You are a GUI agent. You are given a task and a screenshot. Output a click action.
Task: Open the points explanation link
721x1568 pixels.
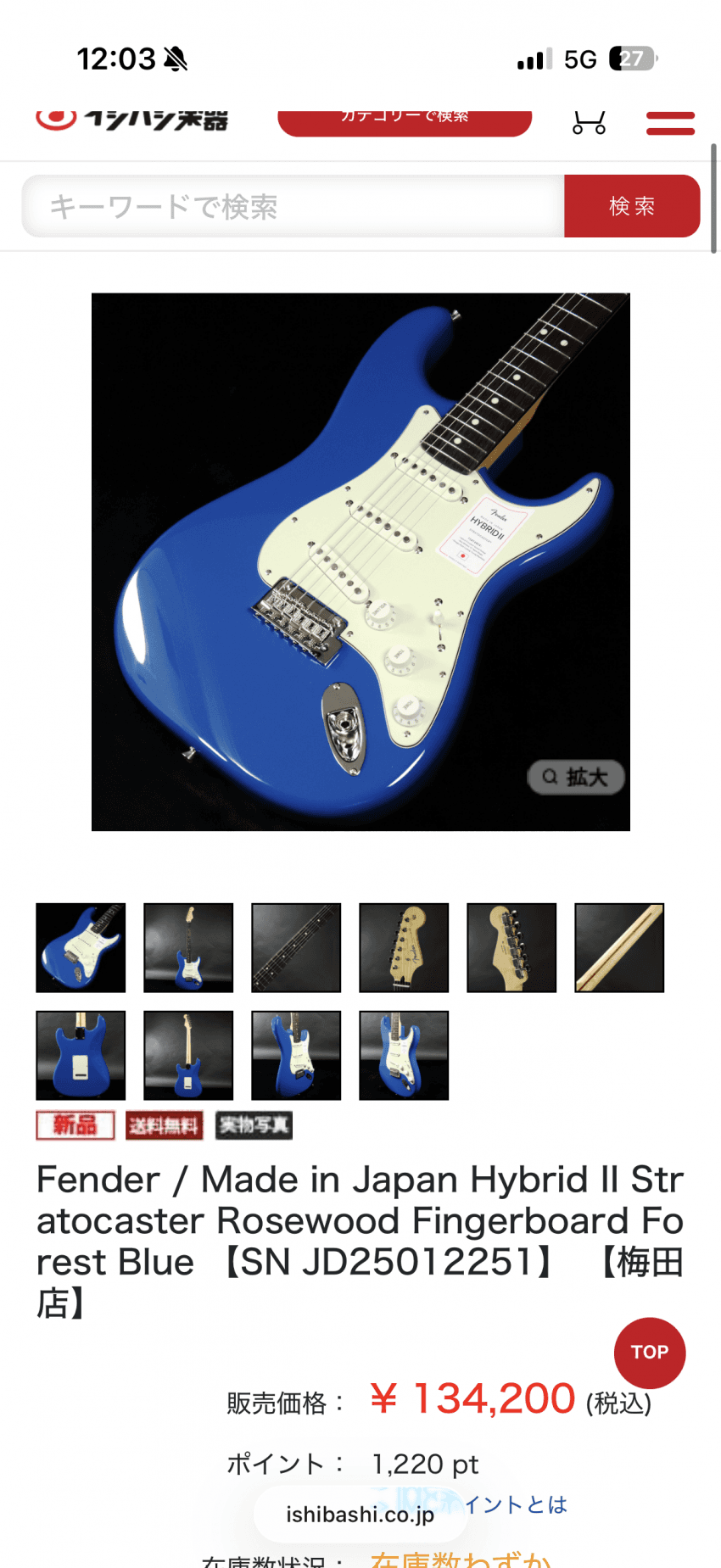[x=515, y=1504]
